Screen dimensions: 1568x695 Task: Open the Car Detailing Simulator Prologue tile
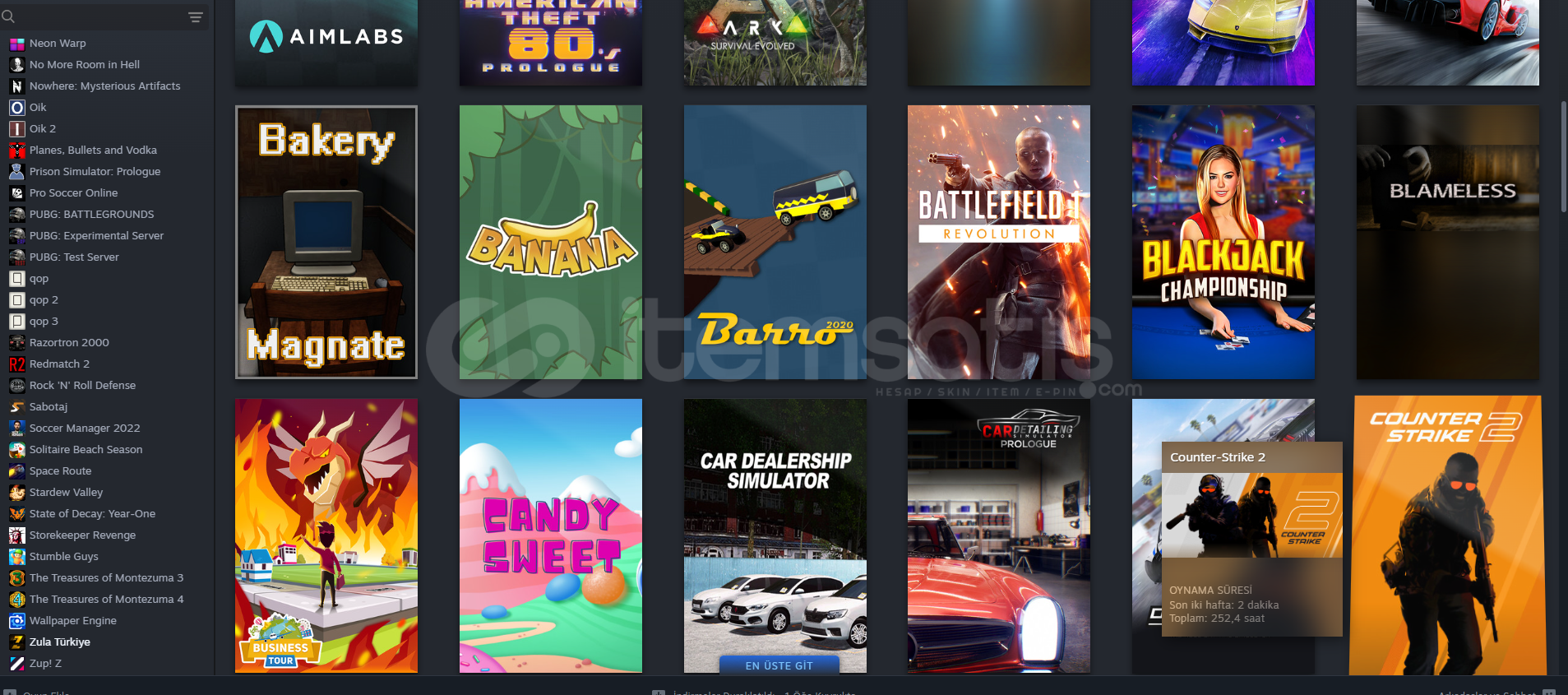coord(998,535)
